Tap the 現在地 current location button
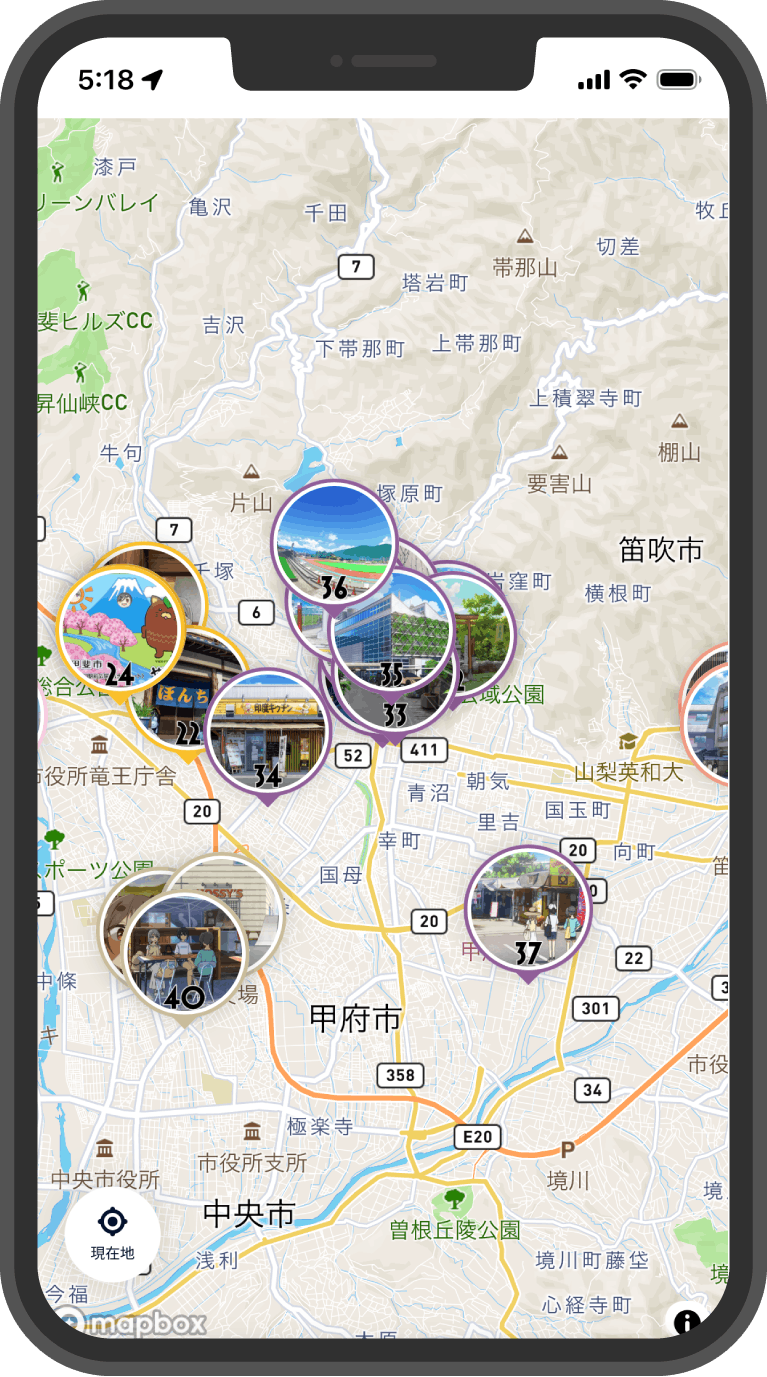This screenshot has width=767, height=1377. pyautogui.click(x=112, y=1234)
